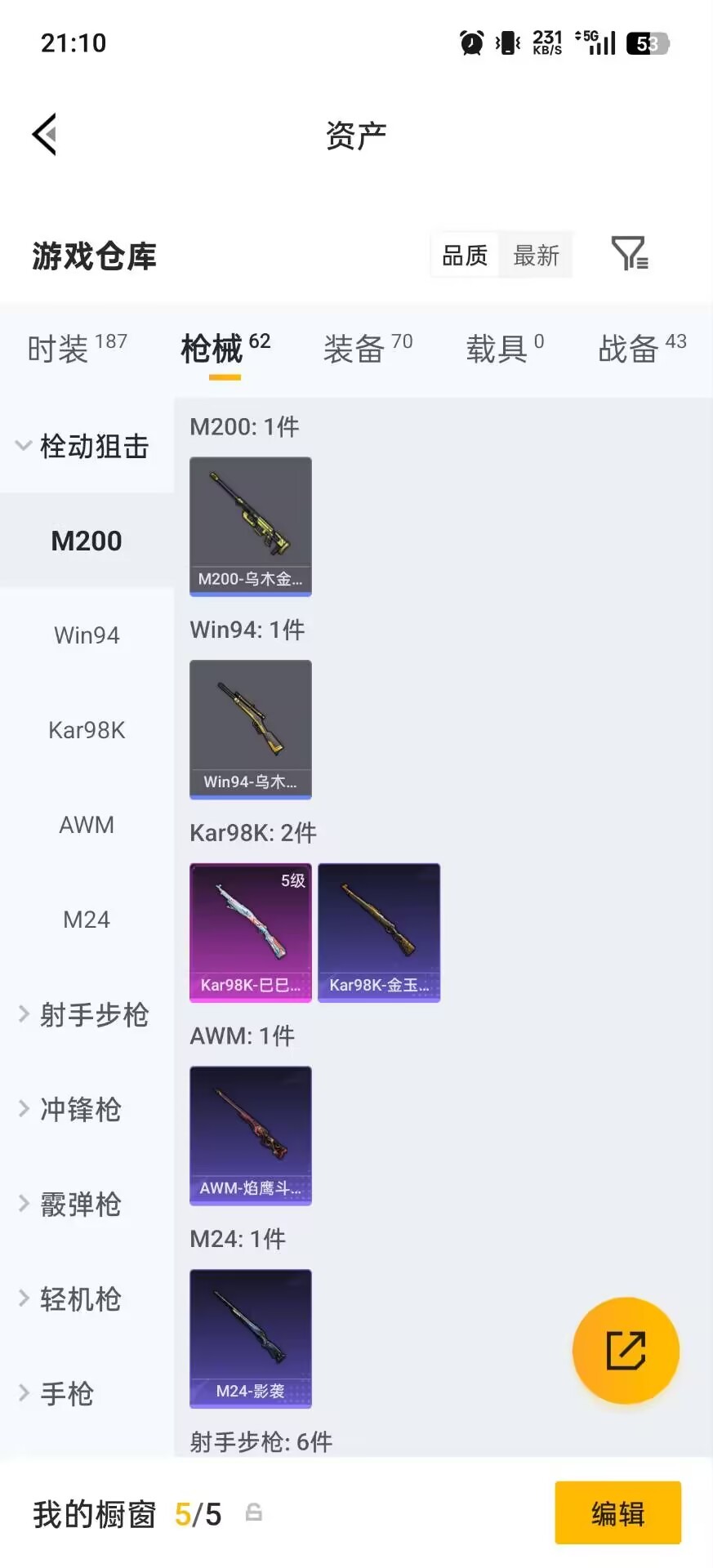Tap the alarm clock status bar icon

click(470, 42)
